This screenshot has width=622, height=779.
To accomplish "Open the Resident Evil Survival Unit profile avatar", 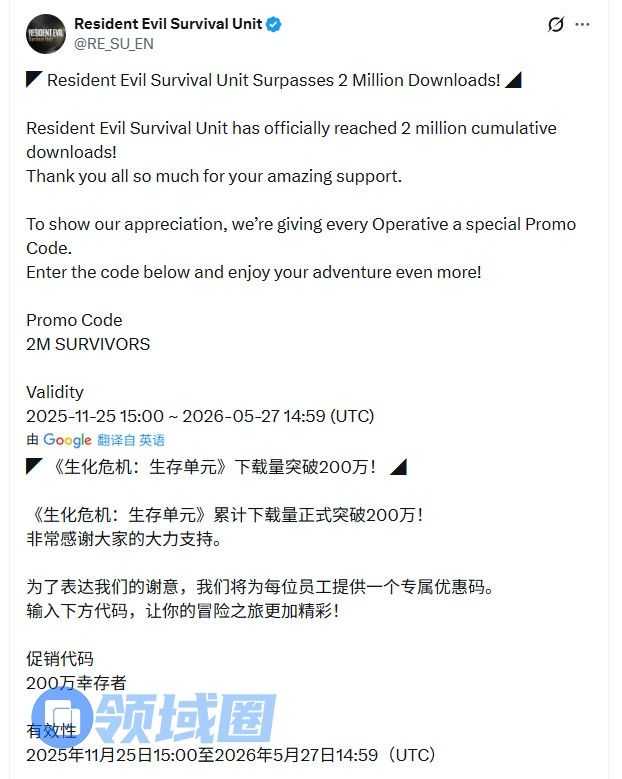I will (45, 33).
